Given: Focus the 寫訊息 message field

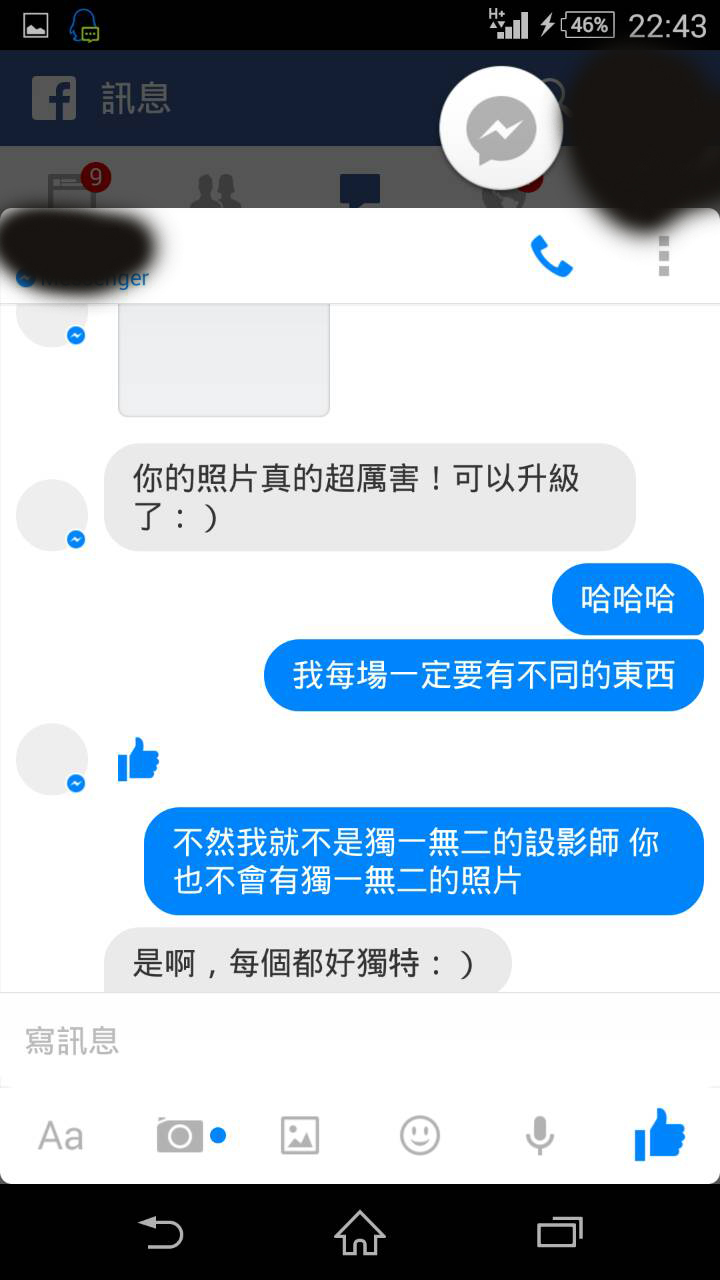Looking at the screenshot, I should (x=360, y=1041).
